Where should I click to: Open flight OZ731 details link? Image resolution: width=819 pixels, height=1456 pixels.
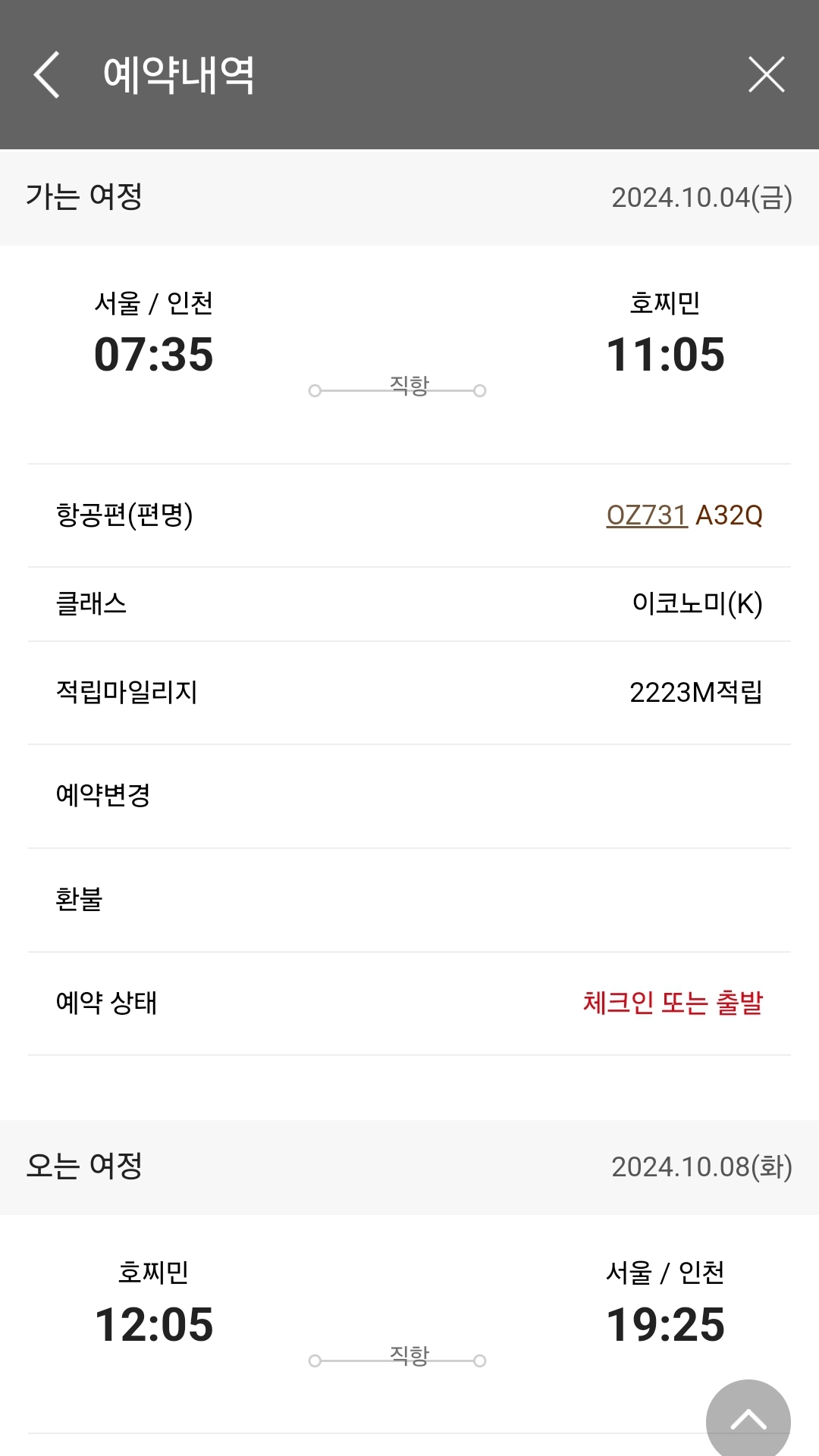646,515
